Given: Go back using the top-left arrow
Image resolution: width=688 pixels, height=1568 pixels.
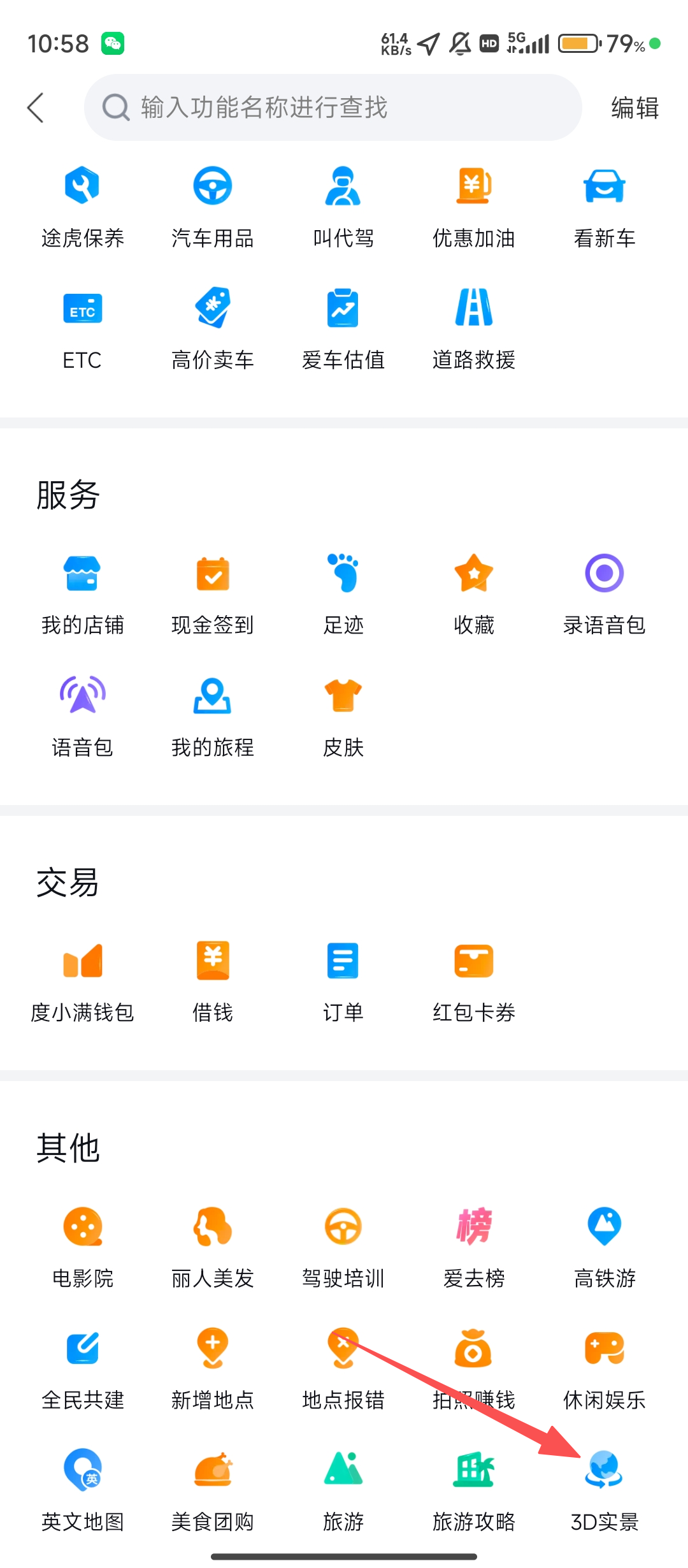Looking at the screenshot, I should (x=36, y=108).
